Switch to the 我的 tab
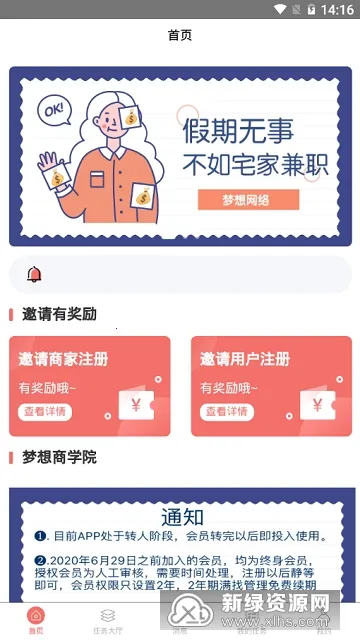Image resolution: width=360 pixels, height=640 pixels. click(324, 620)
